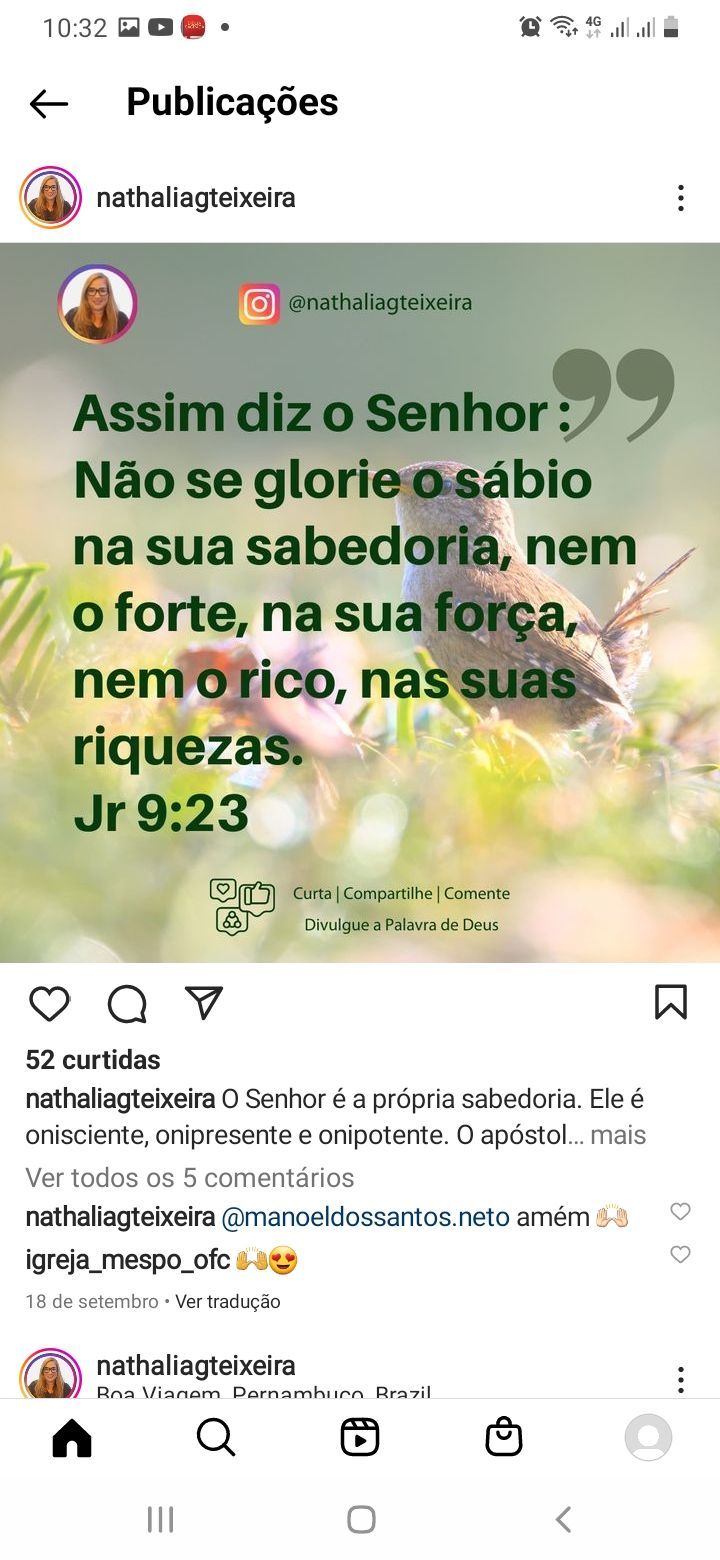Like the comment from igreja_mespo_ofc
This screenshot has height=1560, width=720.
click(680, 1254)
